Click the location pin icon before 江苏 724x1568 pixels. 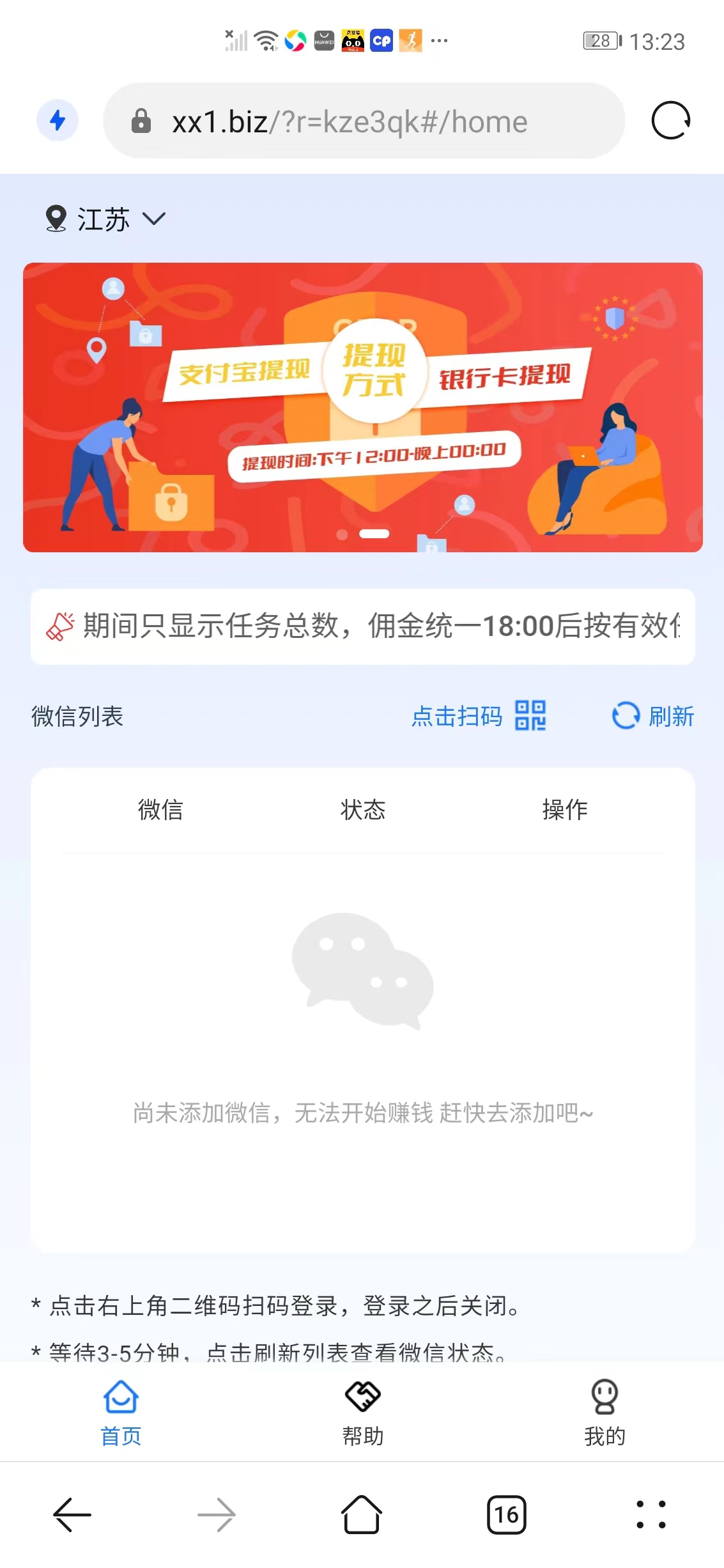[x=56, y=218]
